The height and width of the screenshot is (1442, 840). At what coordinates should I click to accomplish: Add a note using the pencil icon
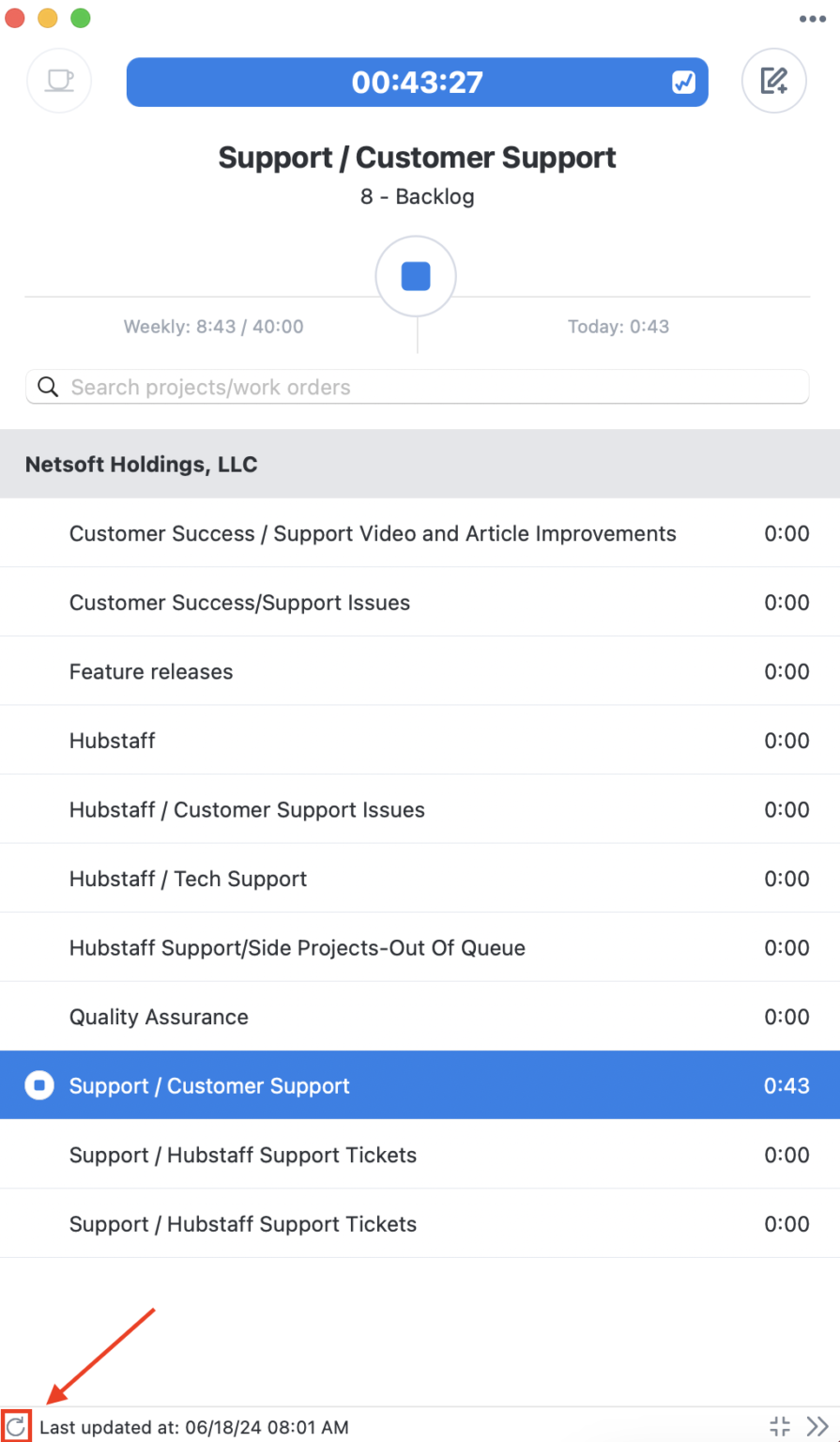pyautogui.click(x=773, y=81)
